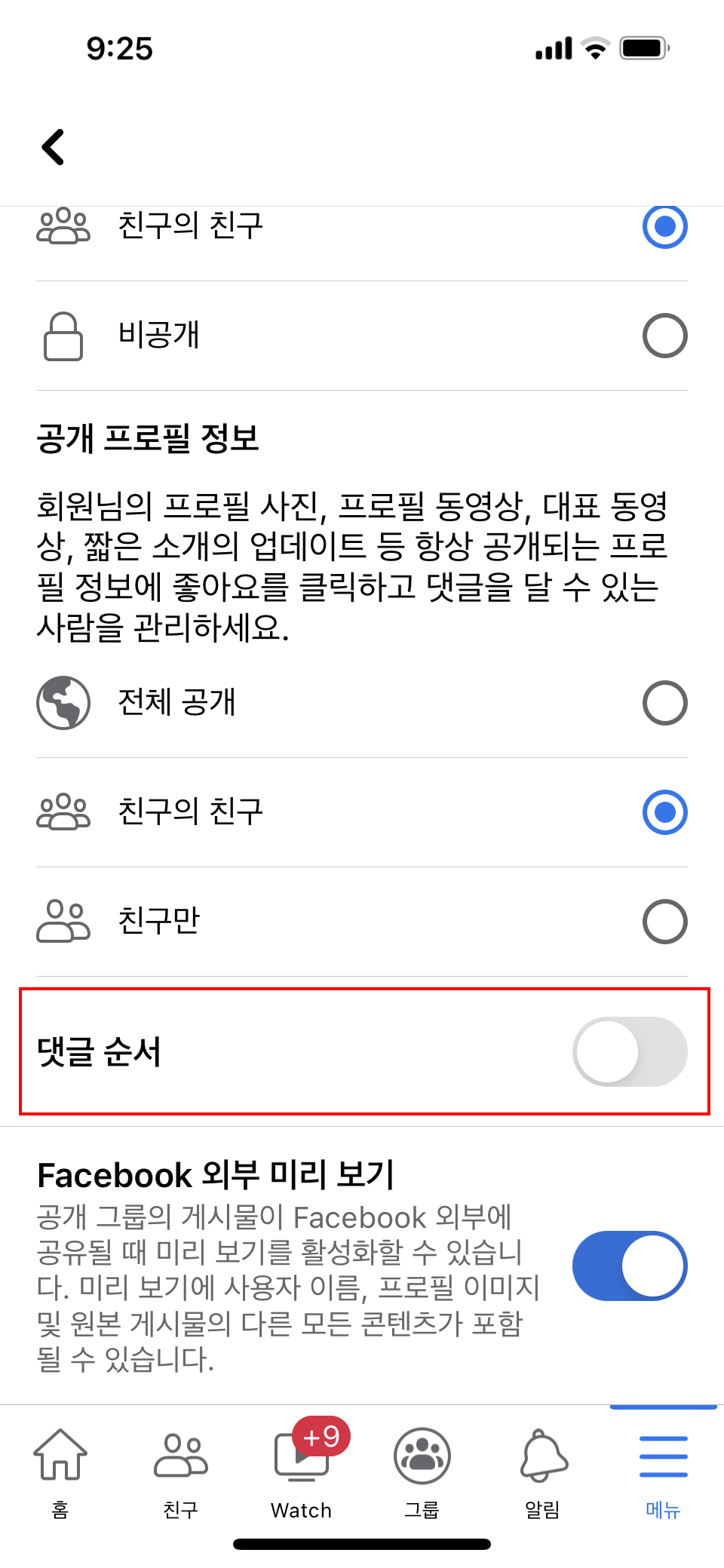Tap the 메뉴 tab
This screenshot has height=1568, width=724.
click(664, 1473)
